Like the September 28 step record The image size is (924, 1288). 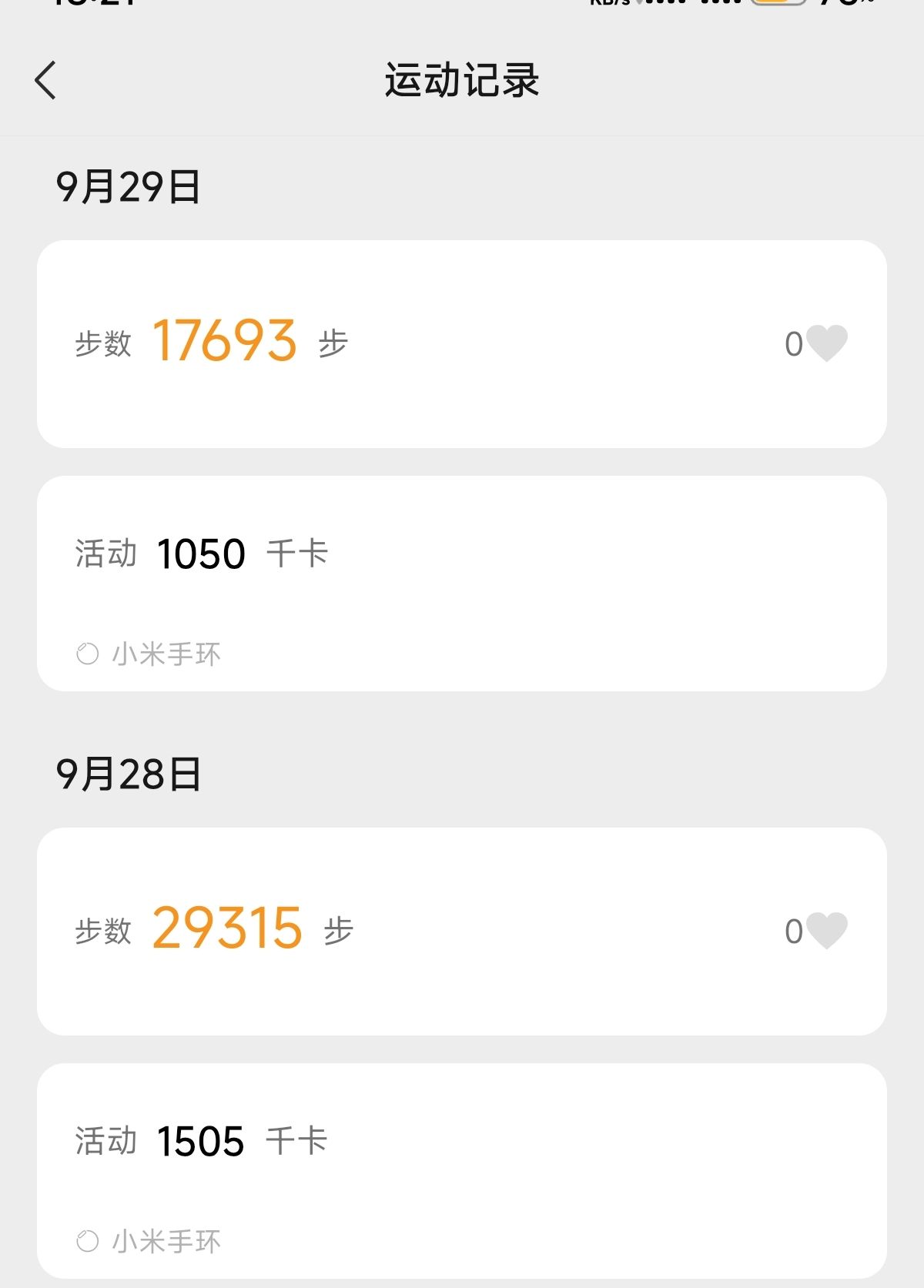point(826,931)
